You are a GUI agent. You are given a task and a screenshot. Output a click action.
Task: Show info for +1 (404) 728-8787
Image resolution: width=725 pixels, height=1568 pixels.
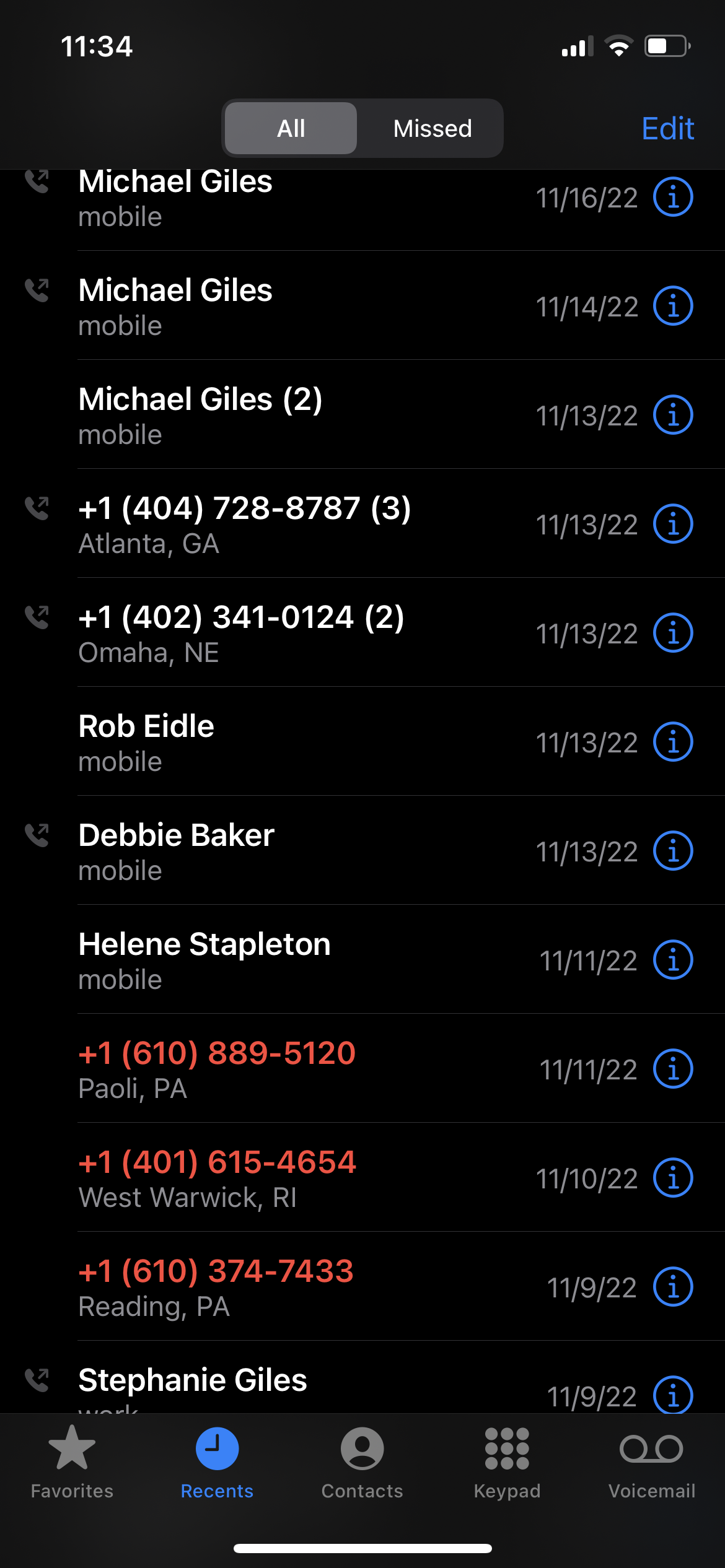[x=673, y=524]
